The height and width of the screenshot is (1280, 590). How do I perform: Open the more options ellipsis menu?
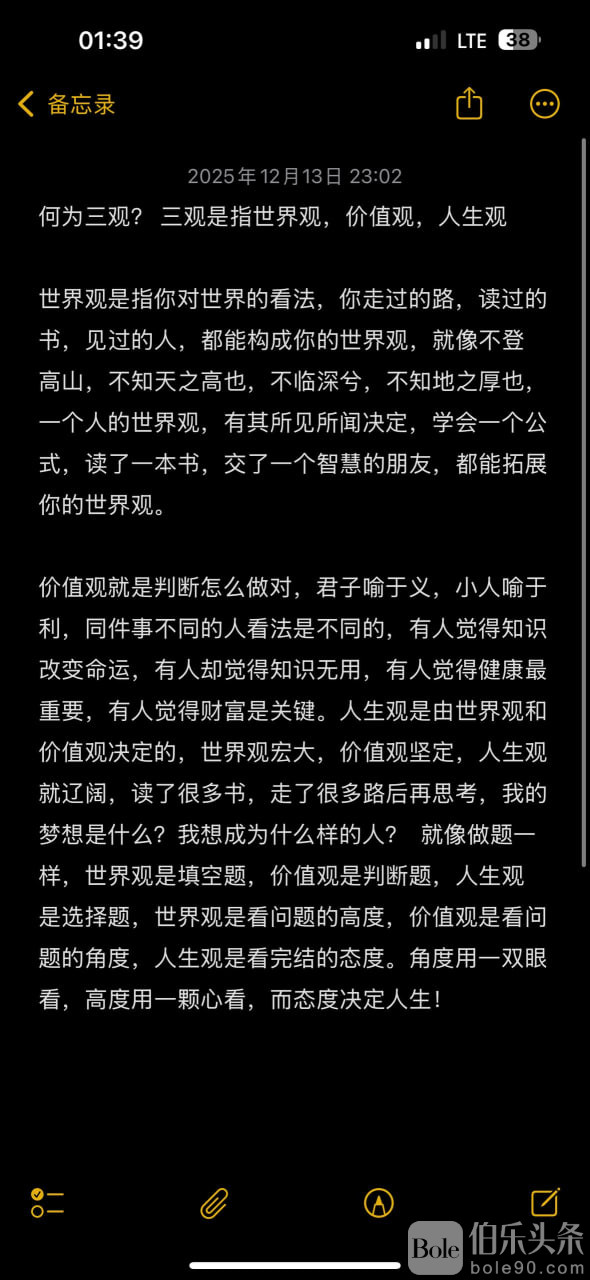click(x=545, y=104)
